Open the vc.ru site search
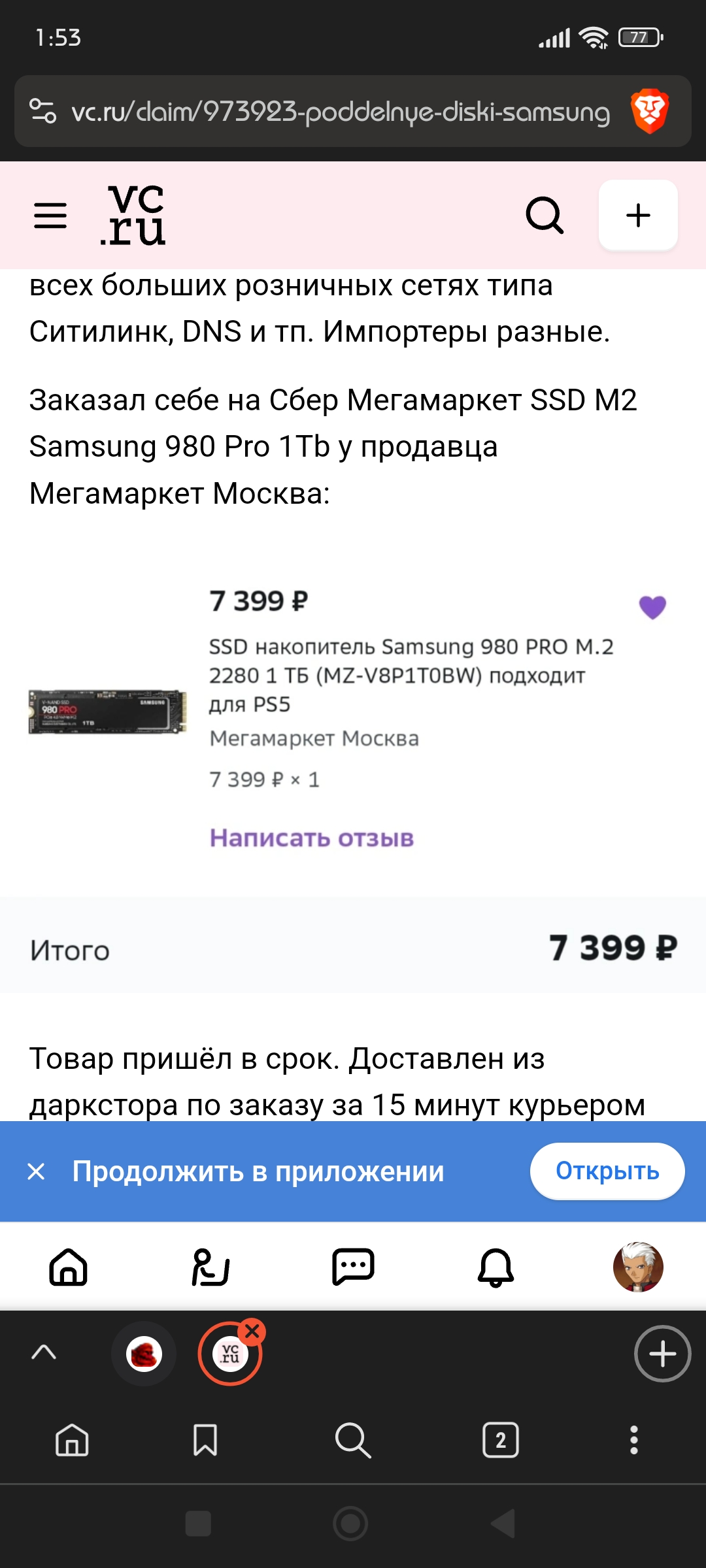 pos(545,215)
